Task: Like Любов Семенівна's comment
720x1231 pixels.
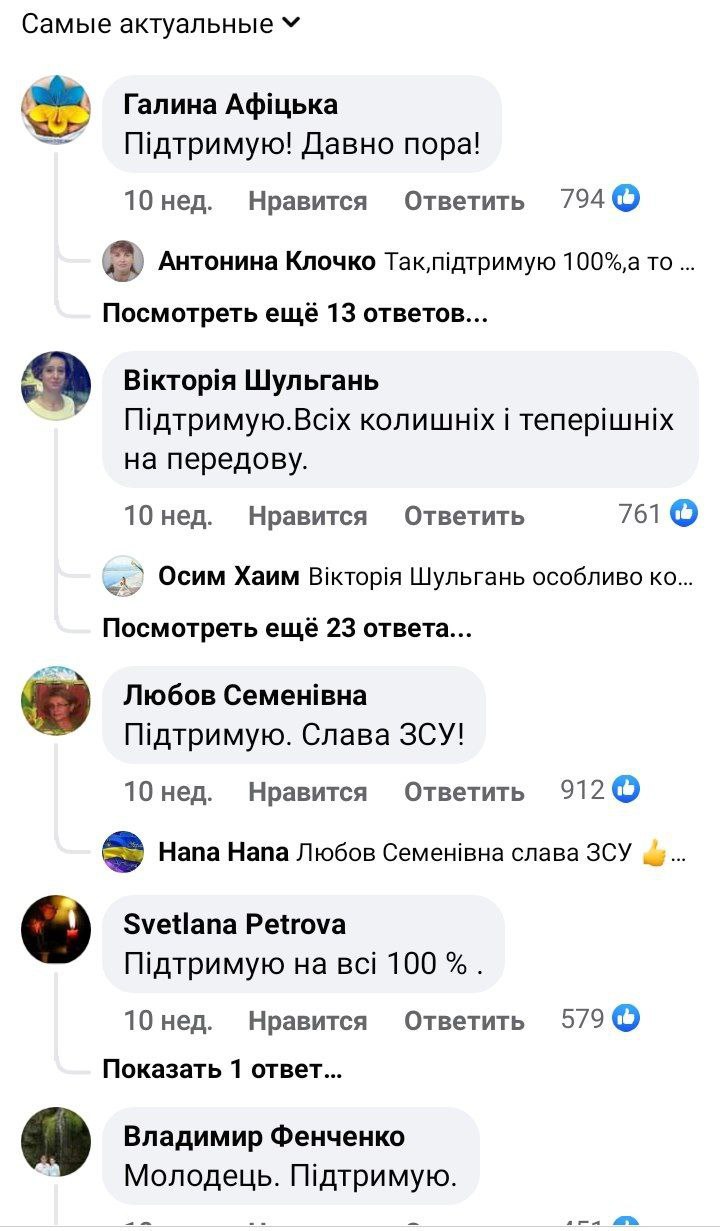Action: (307, 792)
